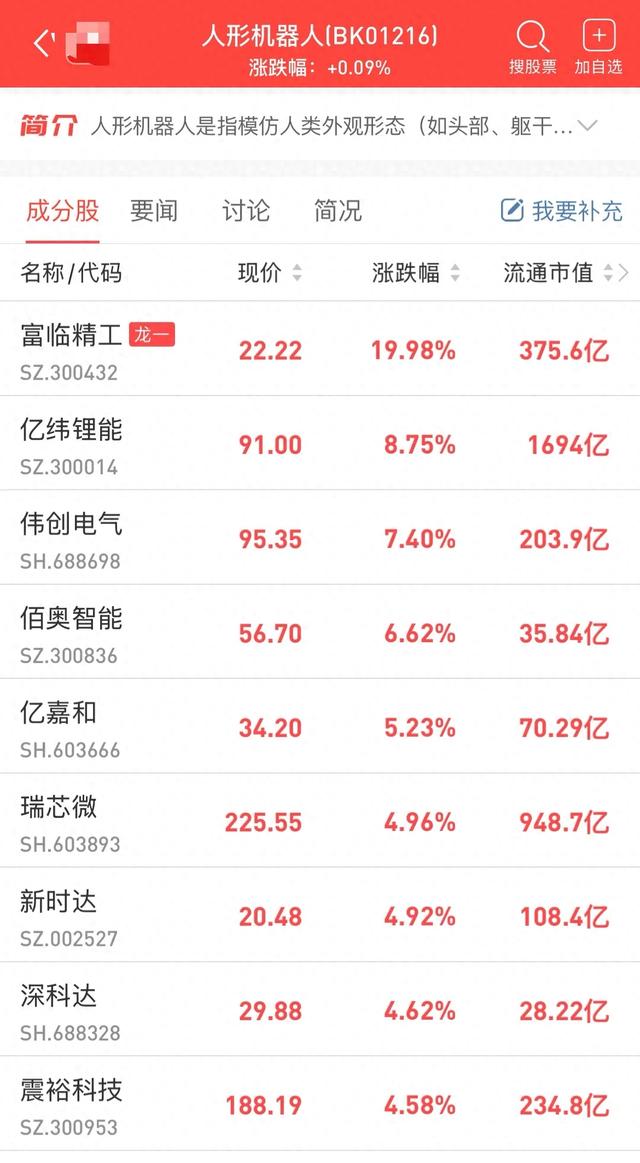The image size is (640, 1163).
Task: Switch to the 简况 tab
Action: 338,211
